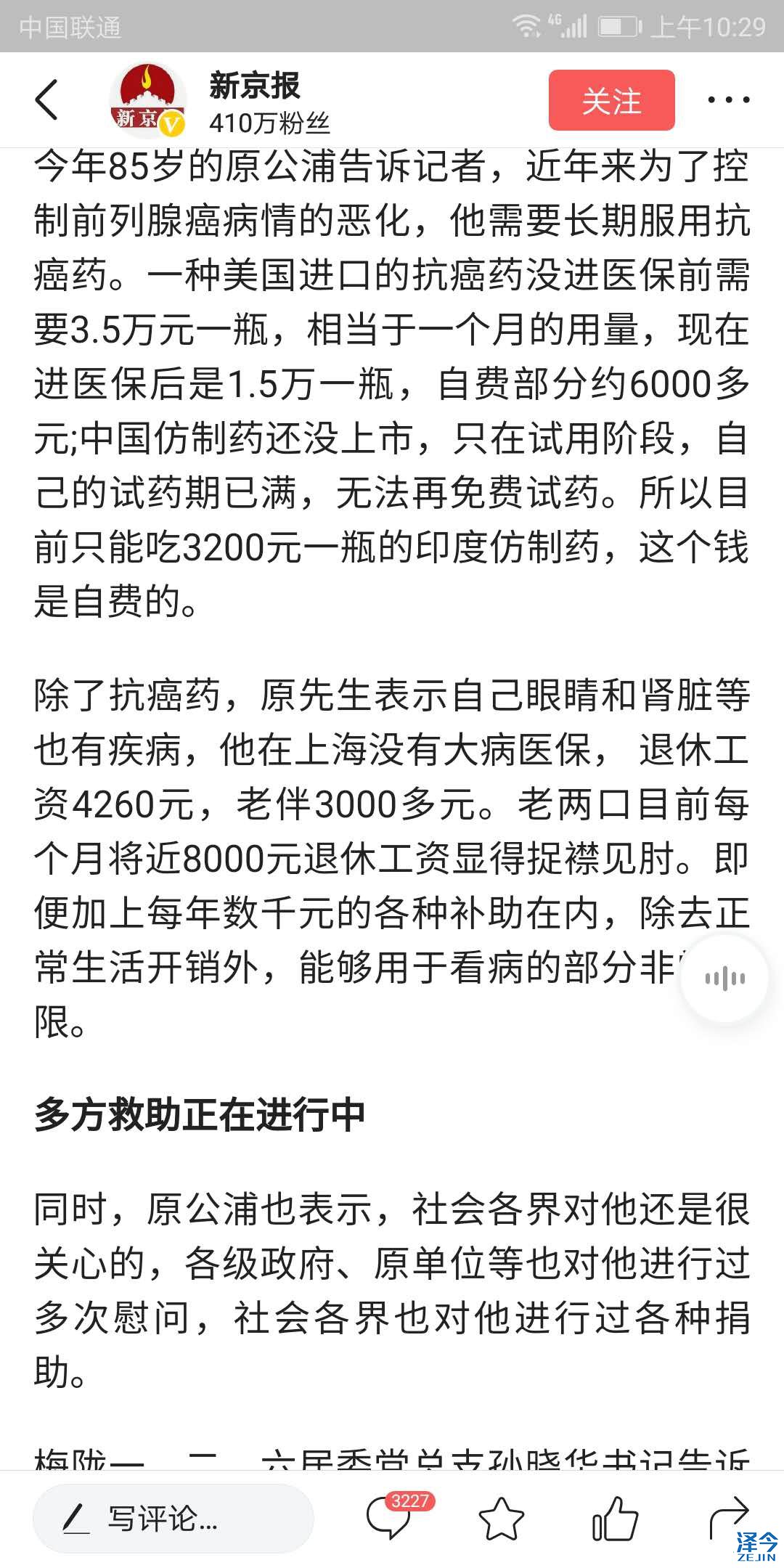The image size is (784, 1568).
Task: Open the 新京报 publisher avatar
Action: point(147,99)
